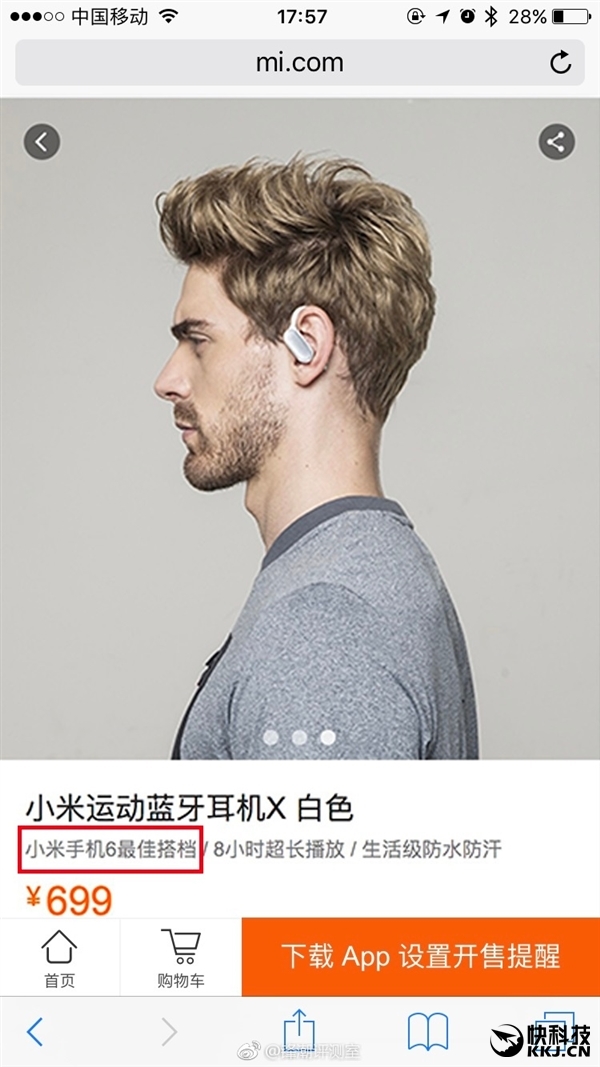Open the 购物车 shopping cart
The height and width of the screenshot is (1067, 600).
[181, 957]
